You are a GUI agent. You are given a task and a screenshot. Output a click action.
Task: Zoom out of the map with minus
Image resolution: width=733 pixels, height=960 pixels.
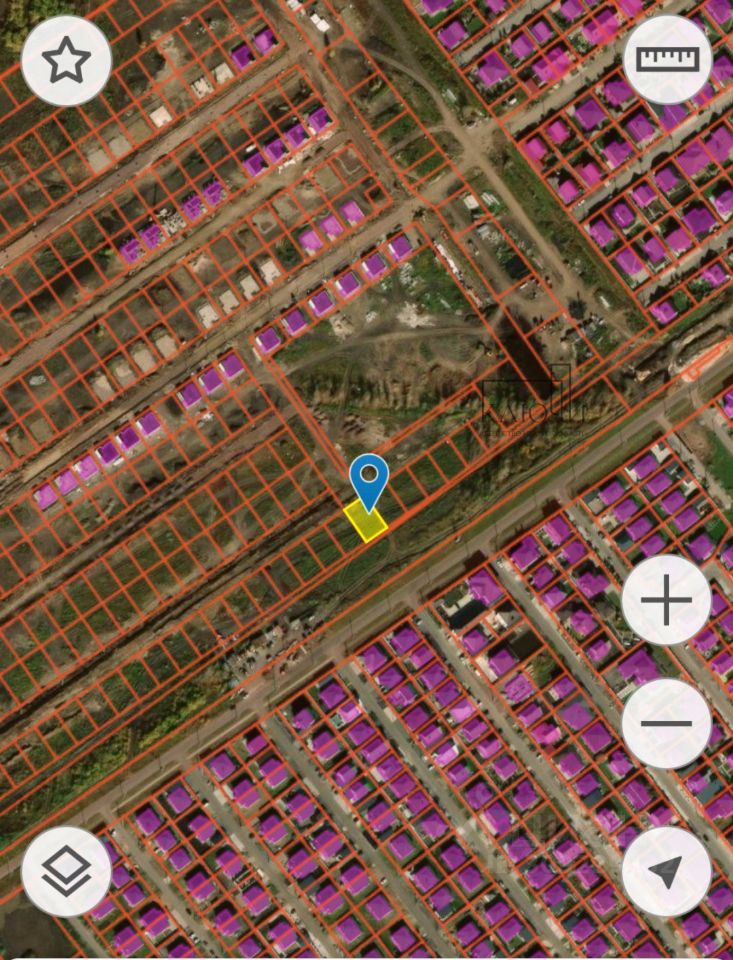[x=667, y=723]
